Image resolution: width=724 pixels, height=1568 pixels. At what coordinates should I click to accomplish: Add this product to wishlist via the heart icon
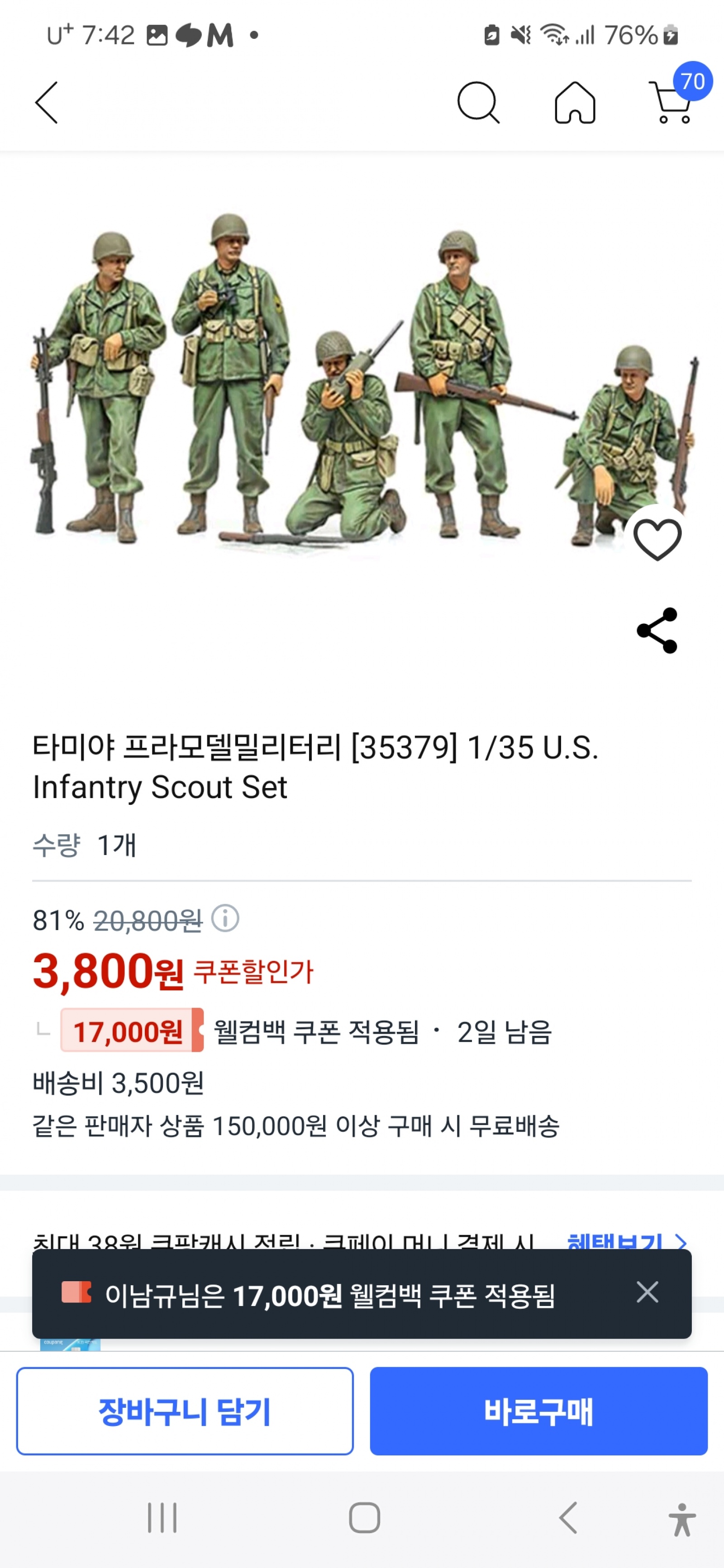(657, 539)
